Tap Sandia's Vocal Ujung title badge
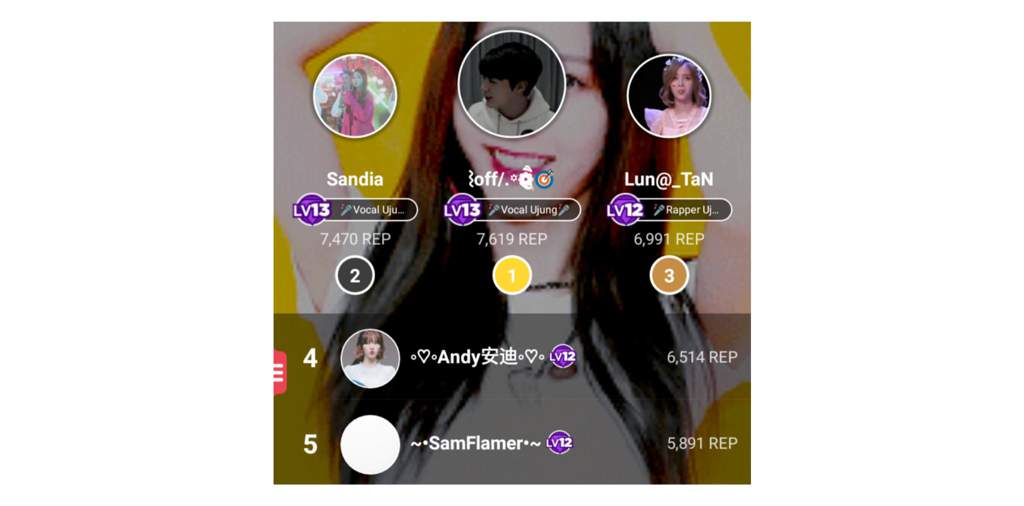 (x=372, y=211)
